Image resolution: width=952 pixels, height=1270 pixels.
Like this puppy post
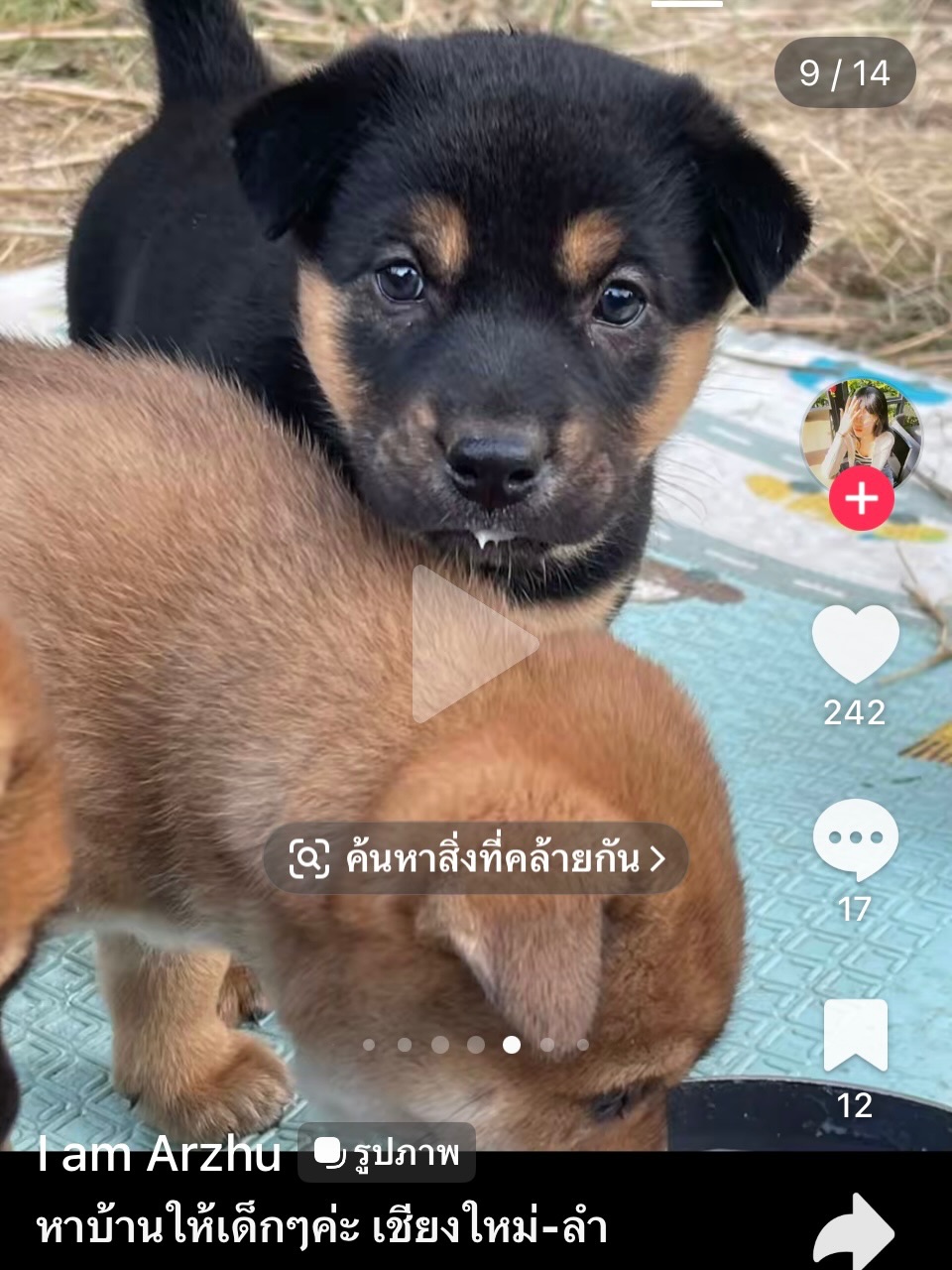pos(855,645)
